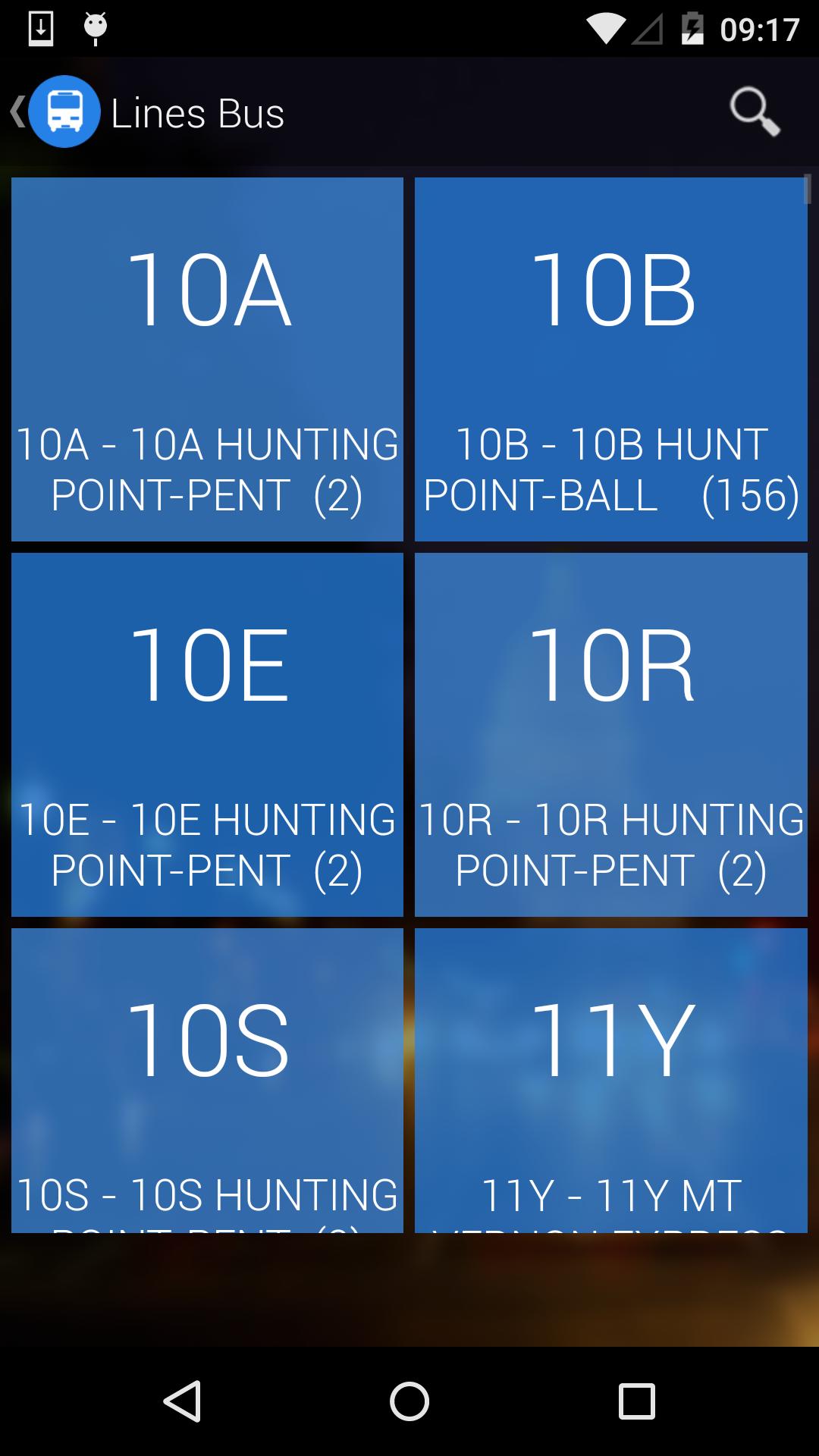Select the 11Y MT line tile
This screenshot has width=819, height=1456.
[610, 1080]
